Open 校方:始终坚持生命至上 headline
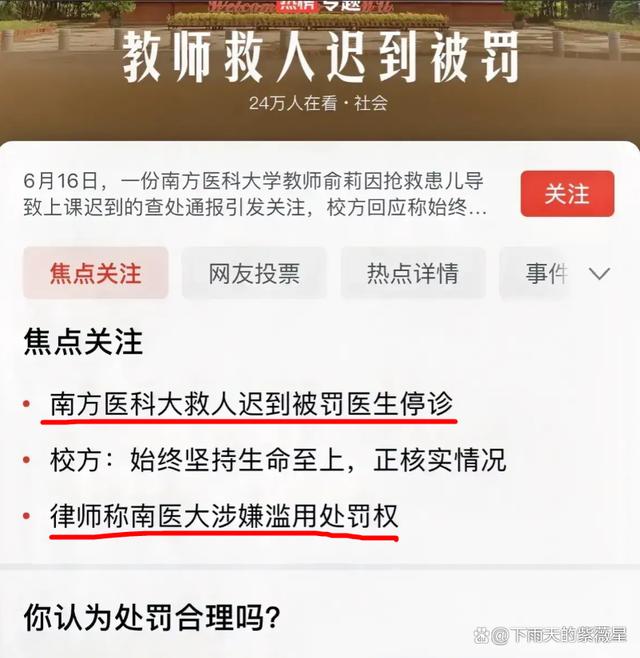 coord(278,460)
